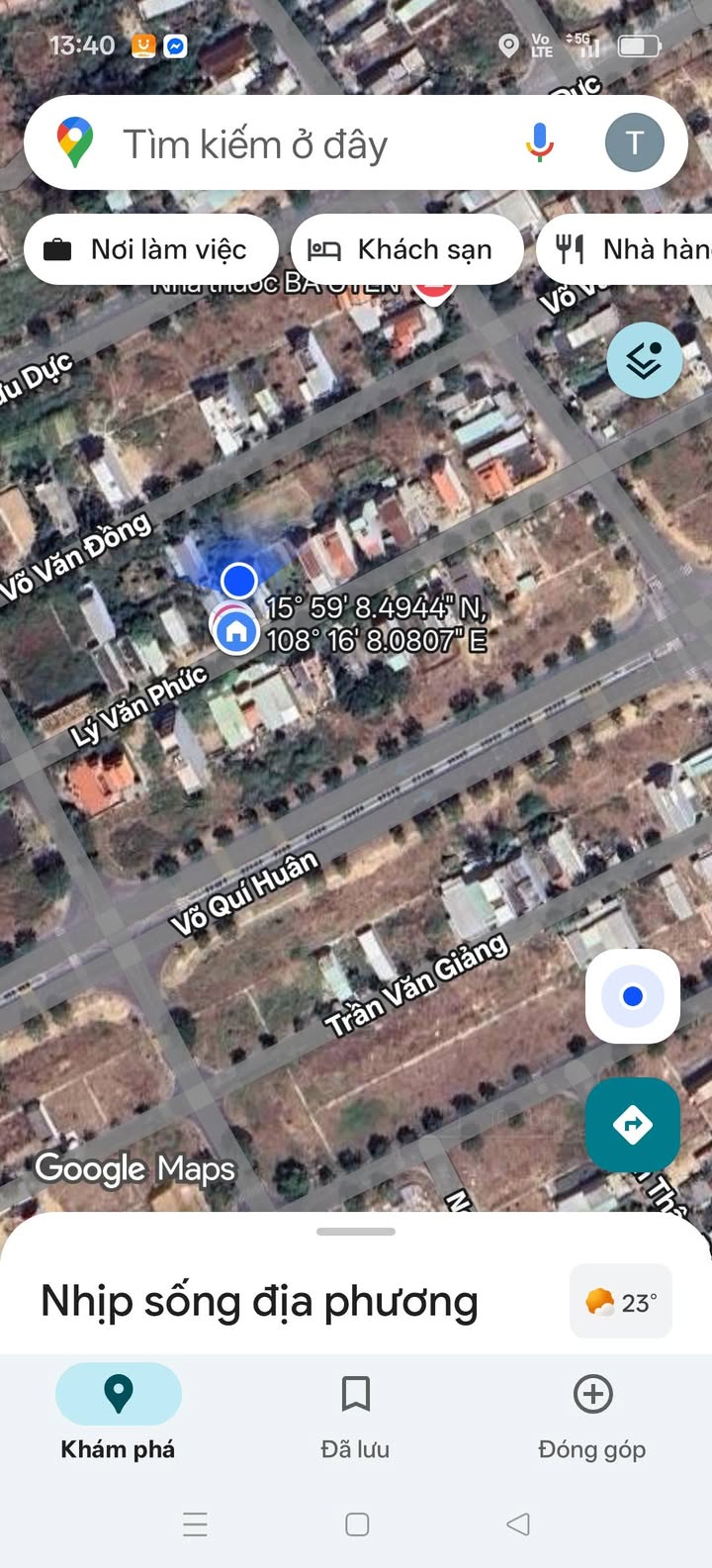Image resolution: width=712 pixels, height=1568 pixels.
Task: View the 23° weather chip
Action: 621,1302
